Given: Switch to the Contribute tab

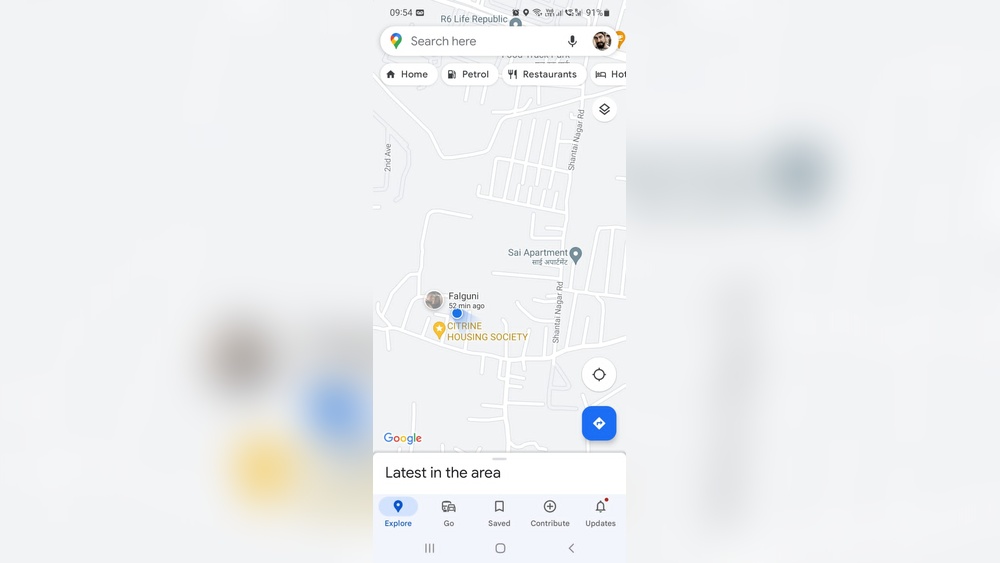Looking at the screenshot, I should click(x=550, y=512).
